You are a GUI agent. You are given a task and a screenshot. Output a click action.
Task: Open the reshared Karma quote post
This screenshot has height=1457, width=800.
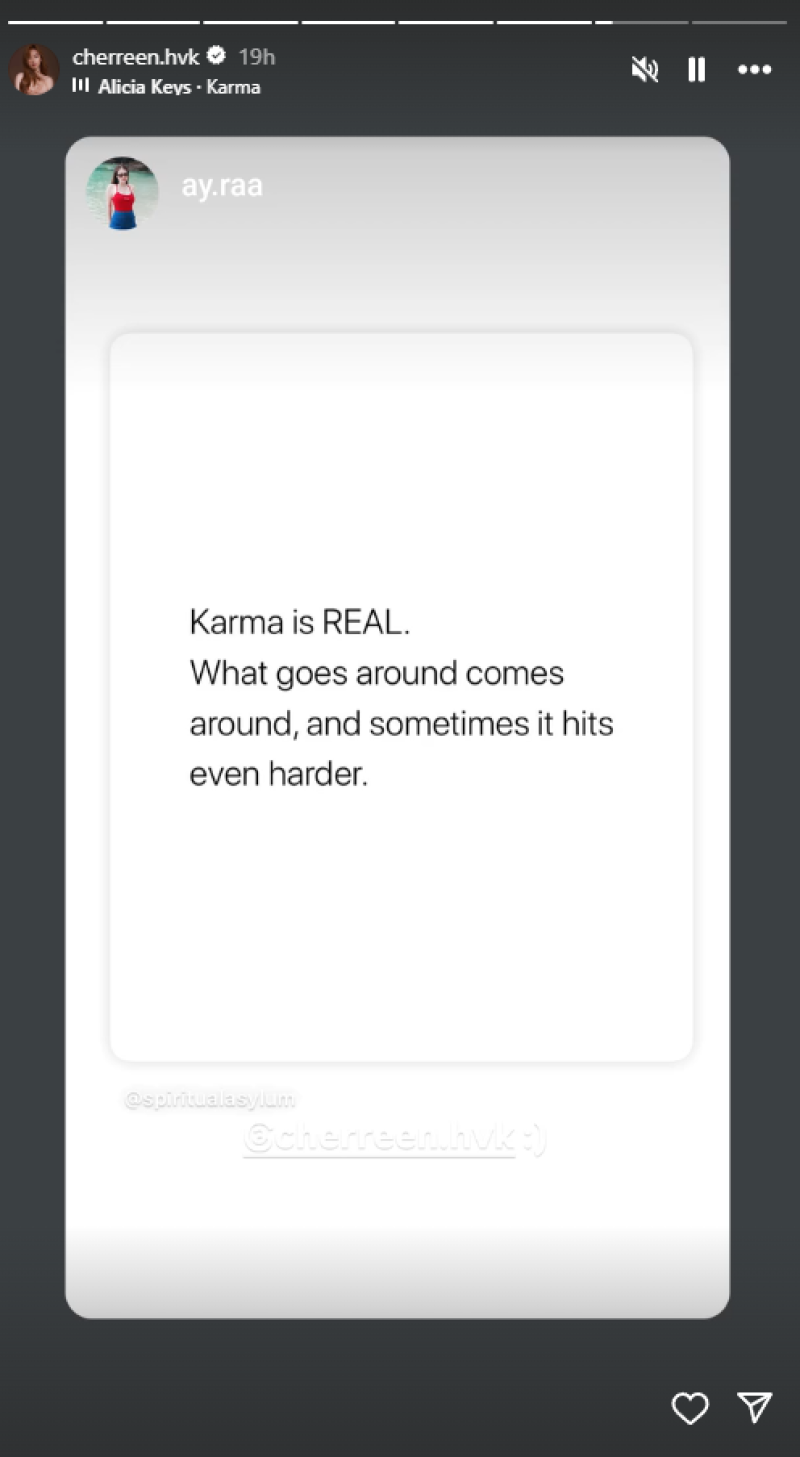(400, 696)
